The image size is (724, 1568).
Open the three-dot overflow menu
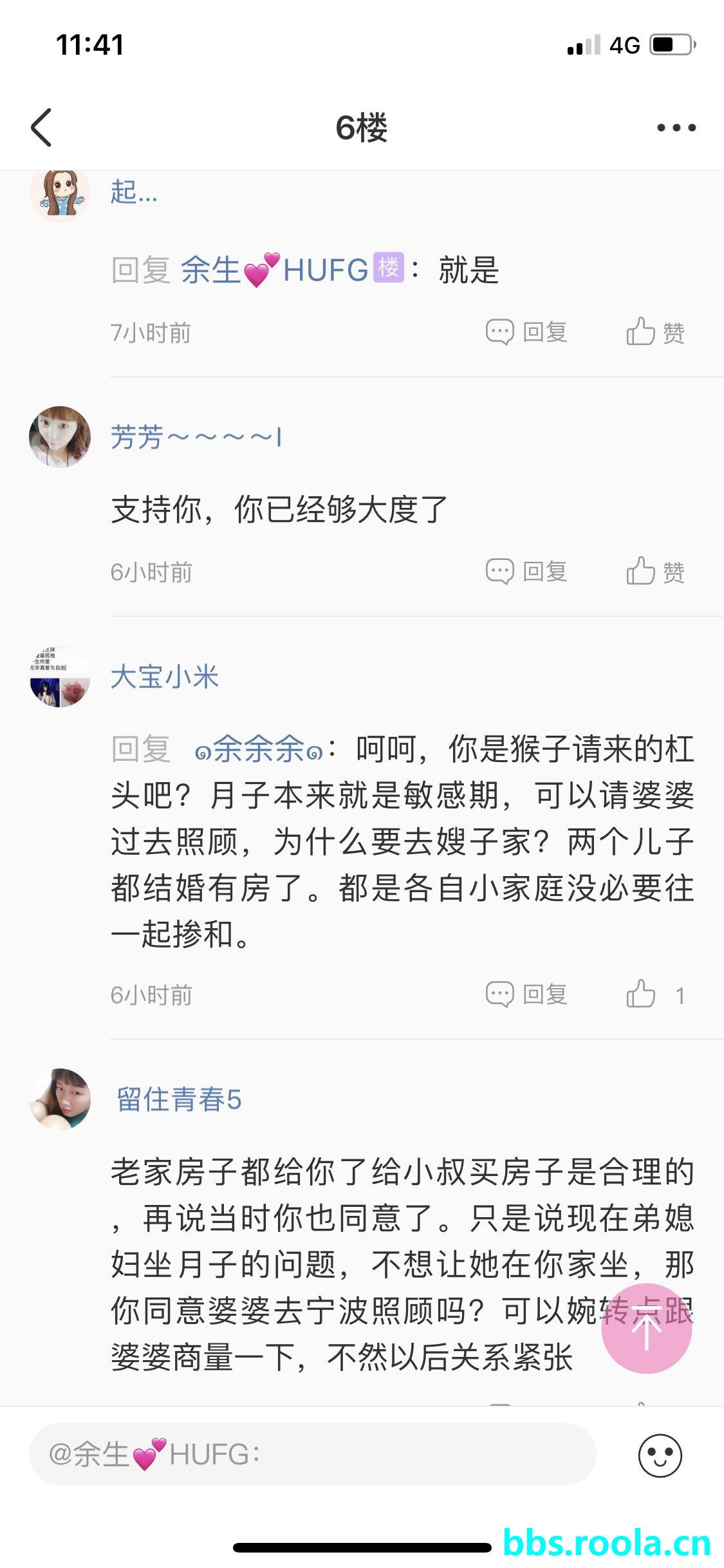(x=676, y=127)
